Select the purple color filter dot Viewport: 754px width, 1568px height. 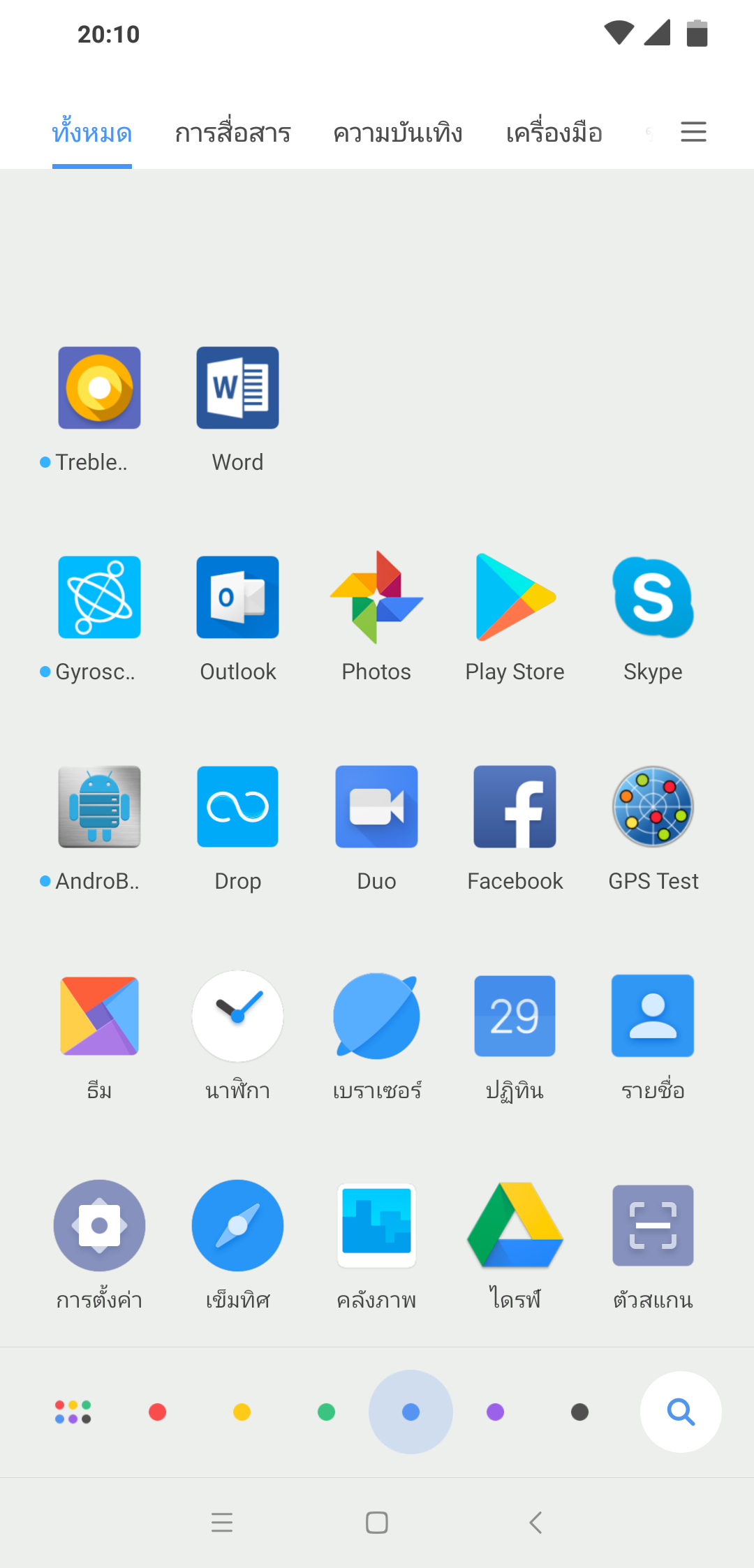pos(495,1412)
